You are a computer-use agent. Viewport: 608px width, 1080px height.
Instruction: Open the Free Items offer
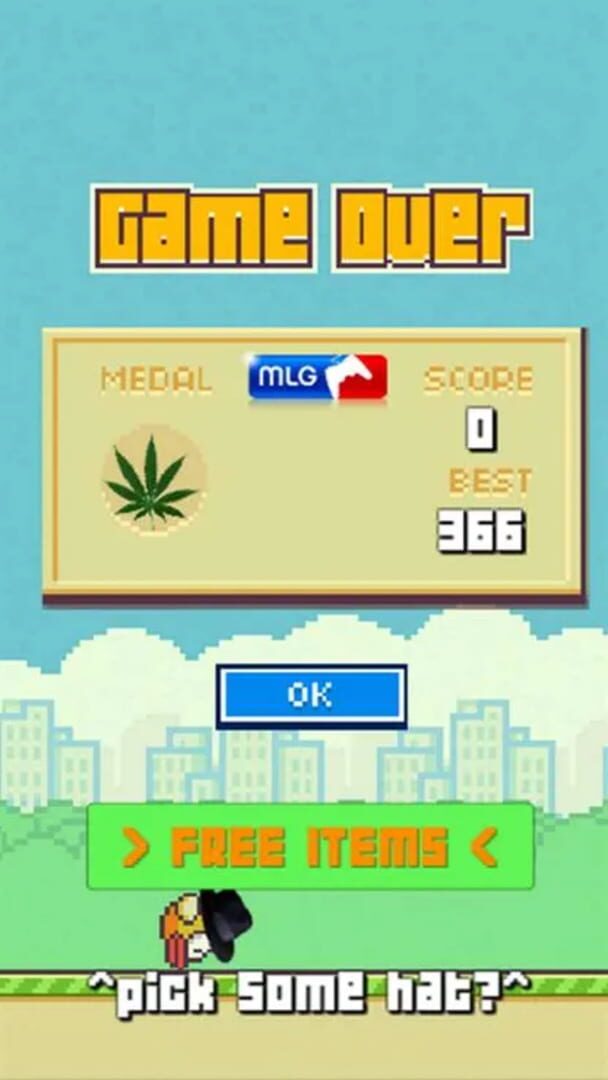311,847
